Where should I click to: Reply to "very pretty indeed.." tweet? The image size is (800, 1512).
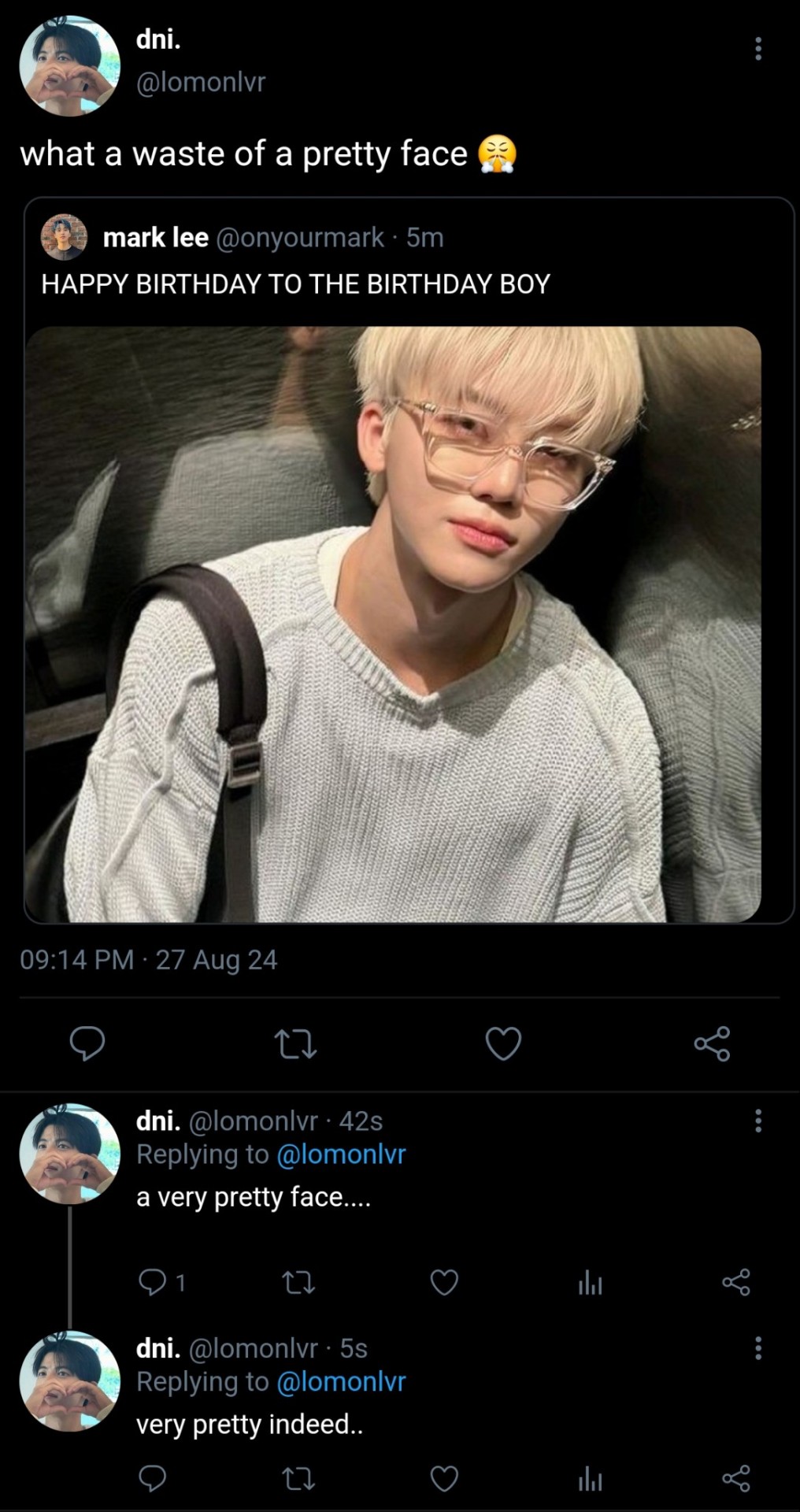[152, 1479]
